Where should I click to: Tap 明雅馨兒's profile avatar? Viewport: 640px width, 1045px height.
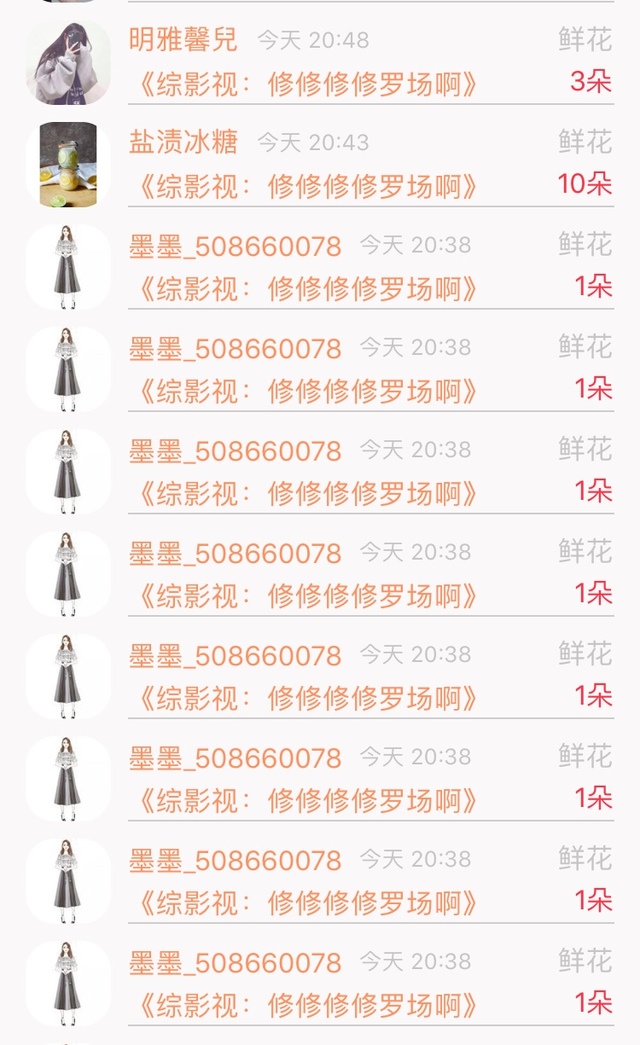coord(68,62)
